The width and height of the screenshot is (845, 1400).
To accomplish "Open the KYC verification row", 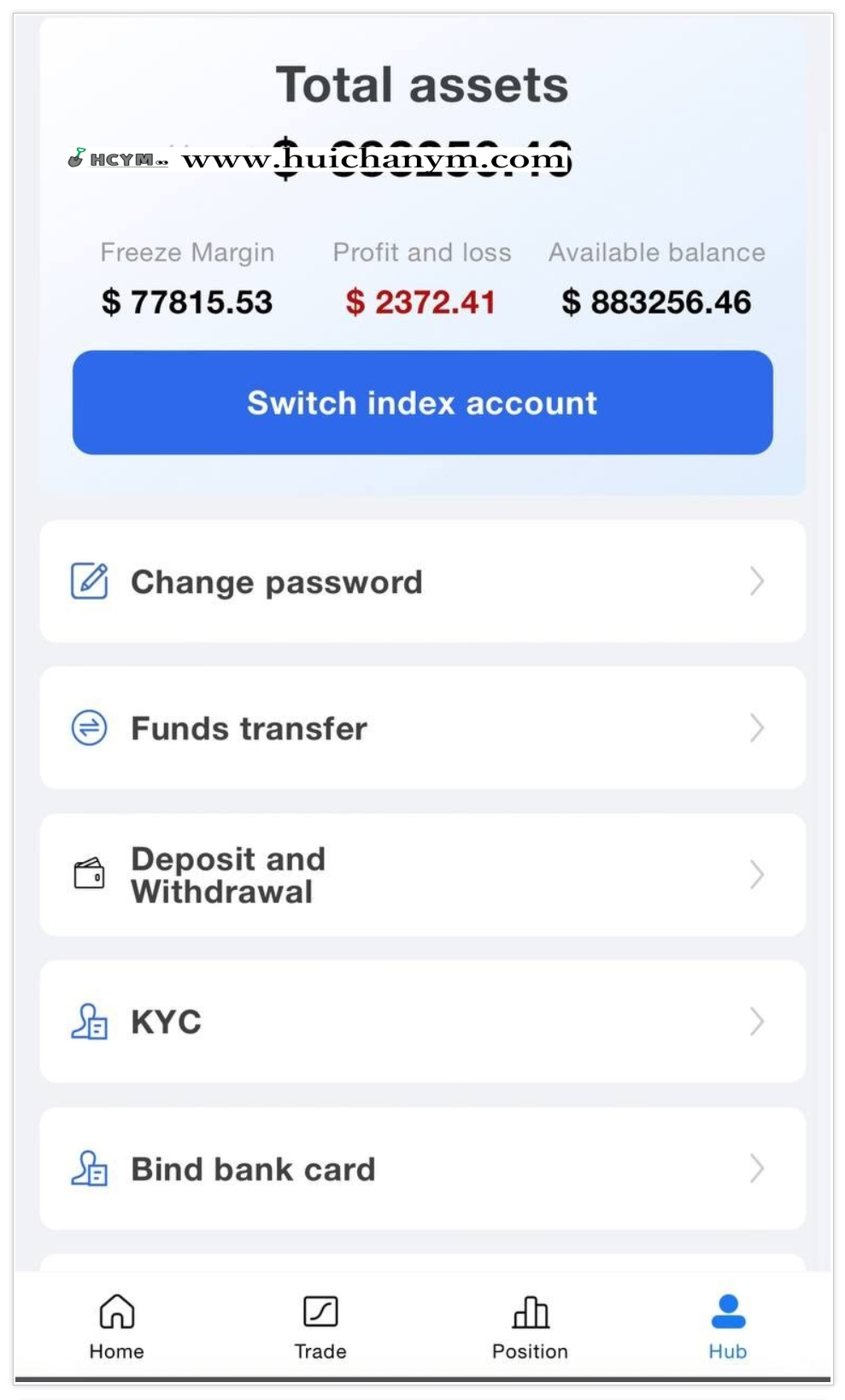I will (422, 1022).
